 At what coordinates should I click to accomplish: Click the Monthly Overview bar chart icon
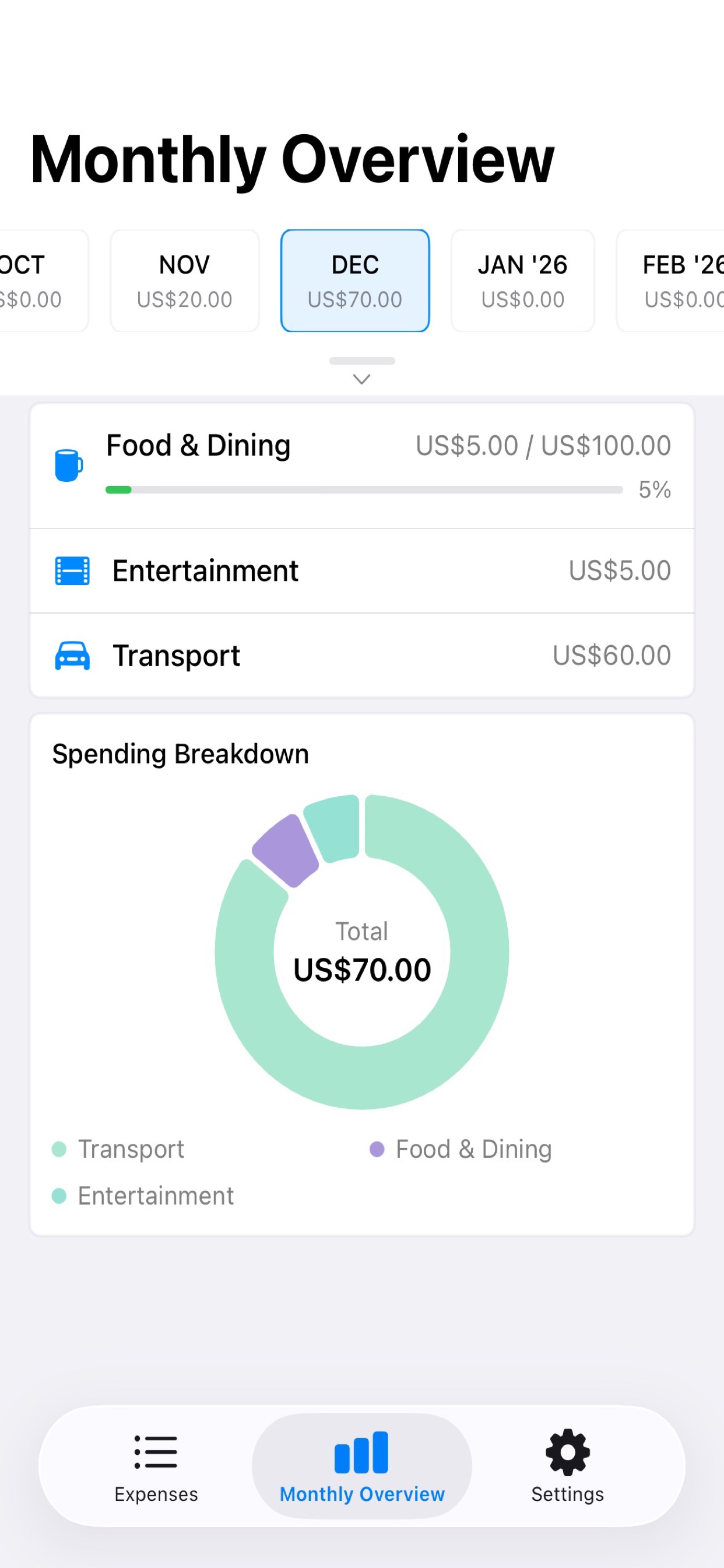(361, 1452)
